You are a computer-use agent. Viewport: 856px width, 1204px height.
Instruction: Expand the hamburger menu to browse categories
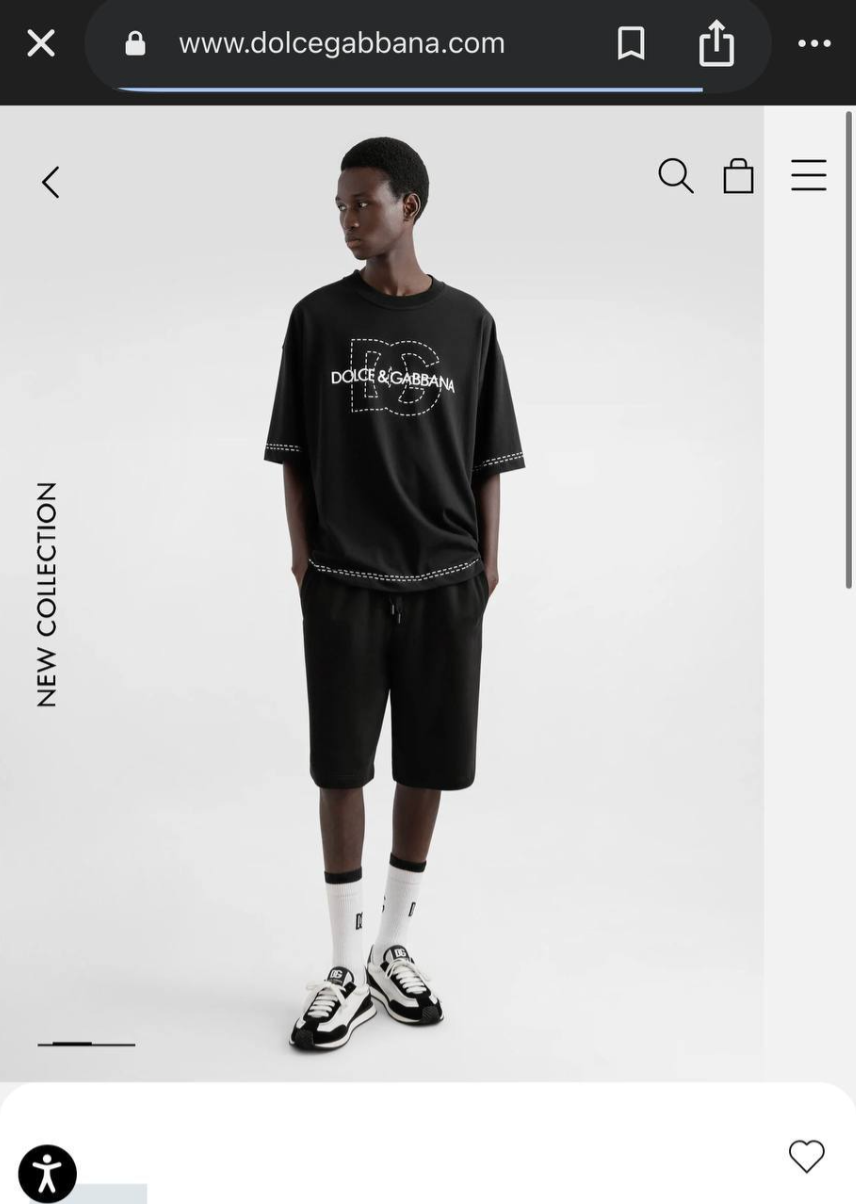[808, 177]
